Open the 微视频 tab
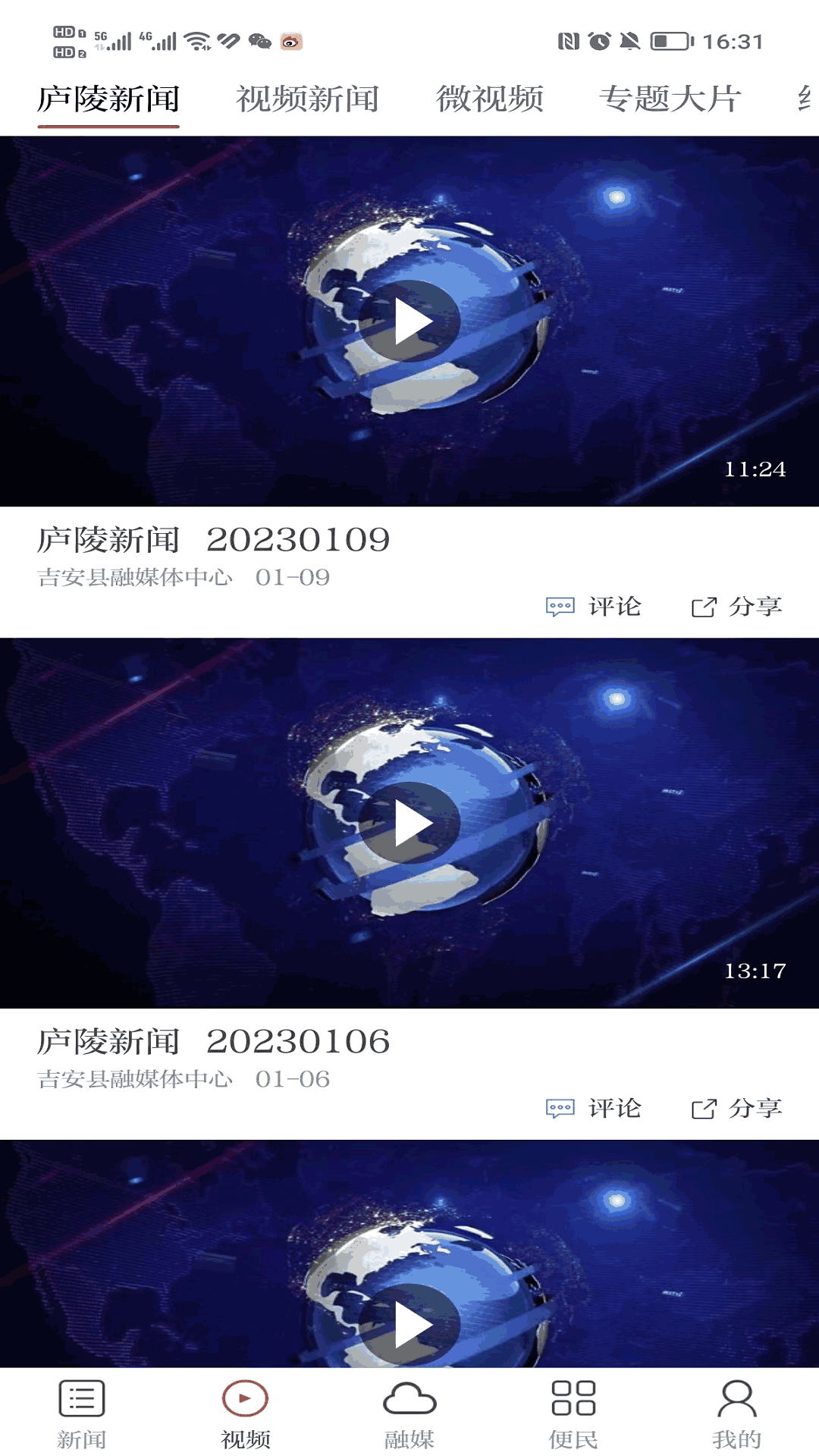819x1456 pixels. (490, 99)
